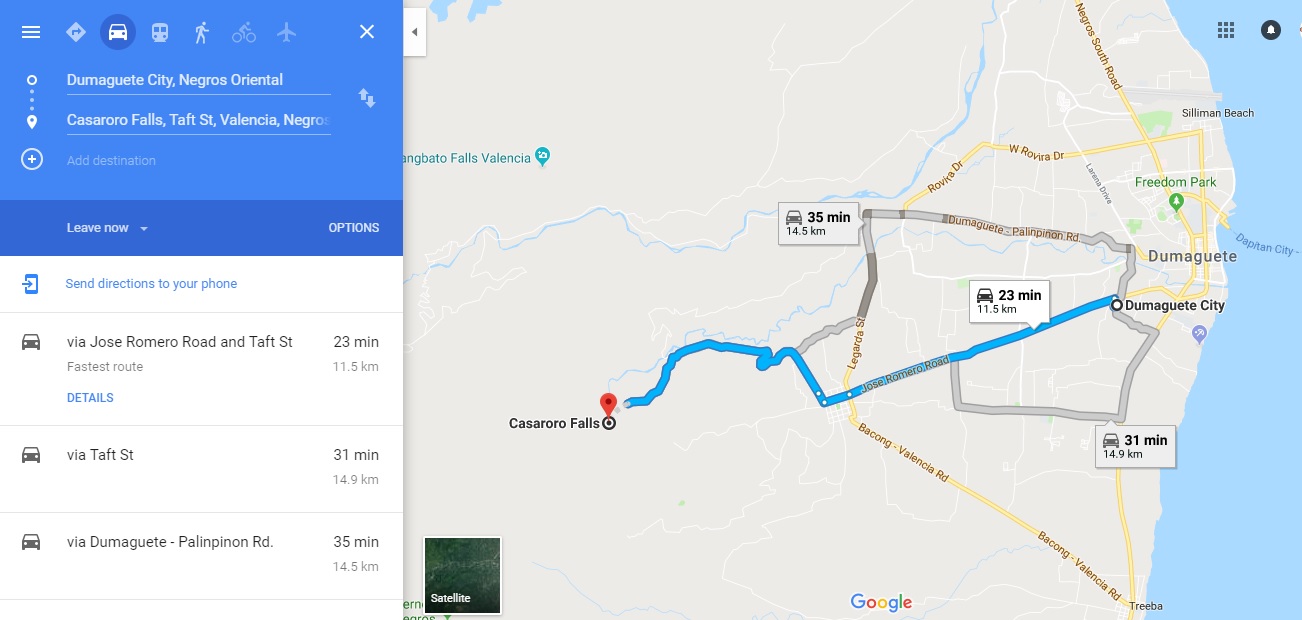The image size is (1302, 620).
Task: Close the directions panel
Action: pos(367,32)
